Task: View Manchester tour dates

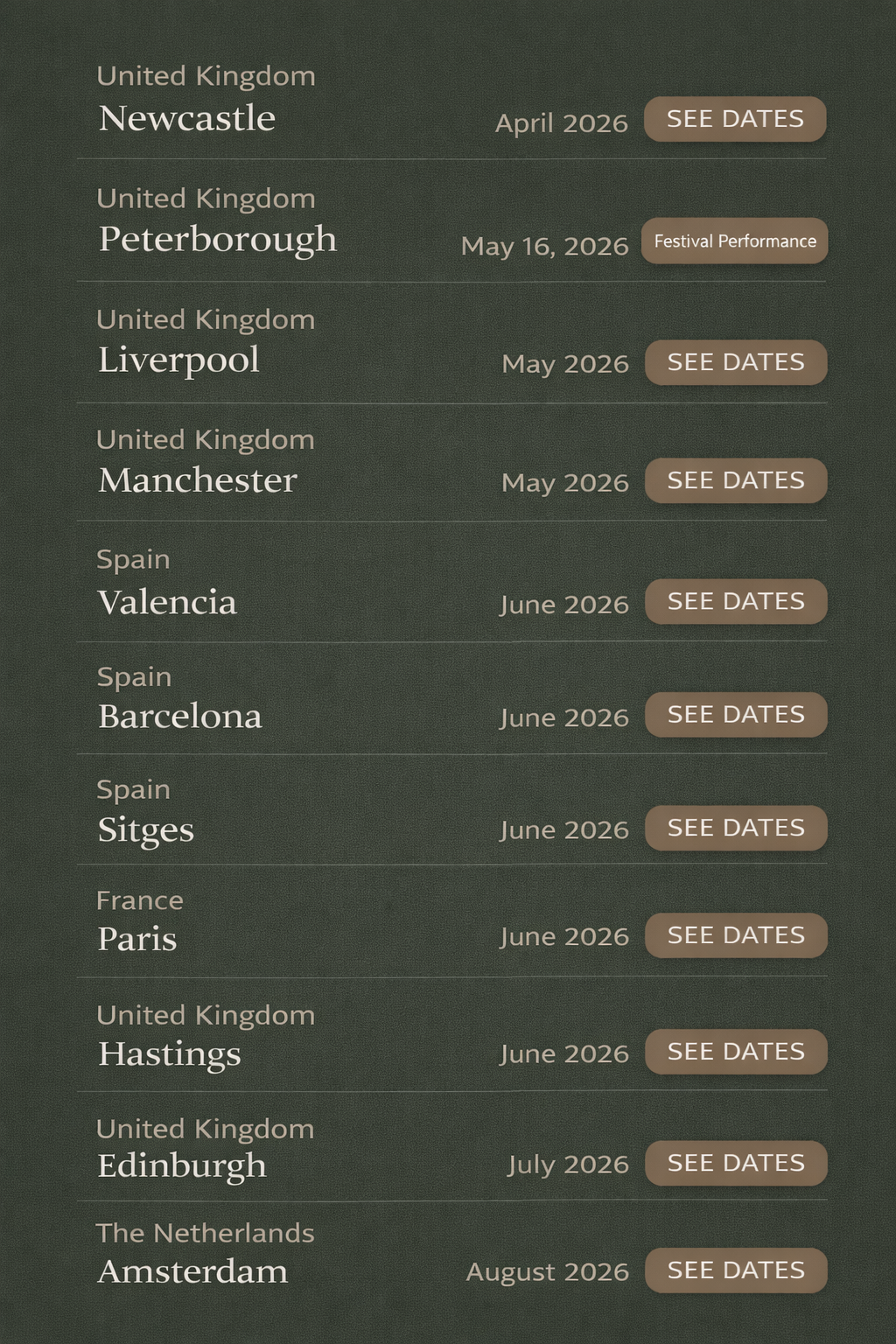Action: [x=735, y=480]
